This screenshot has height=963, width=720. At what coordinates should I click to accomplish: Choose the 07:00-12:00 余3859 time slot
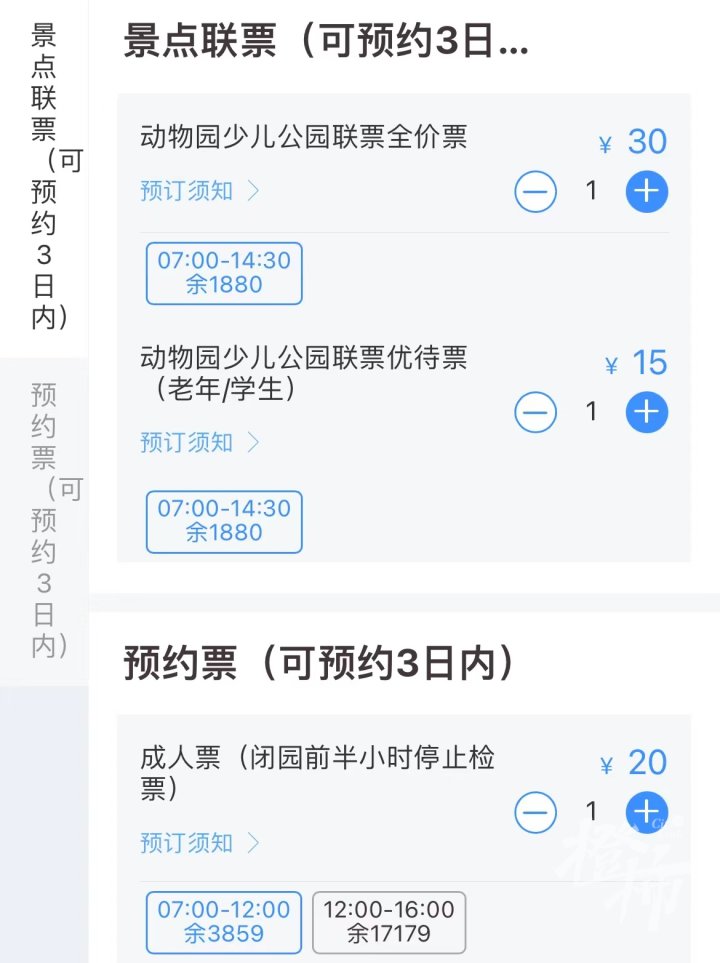click(x=222, y=923)
